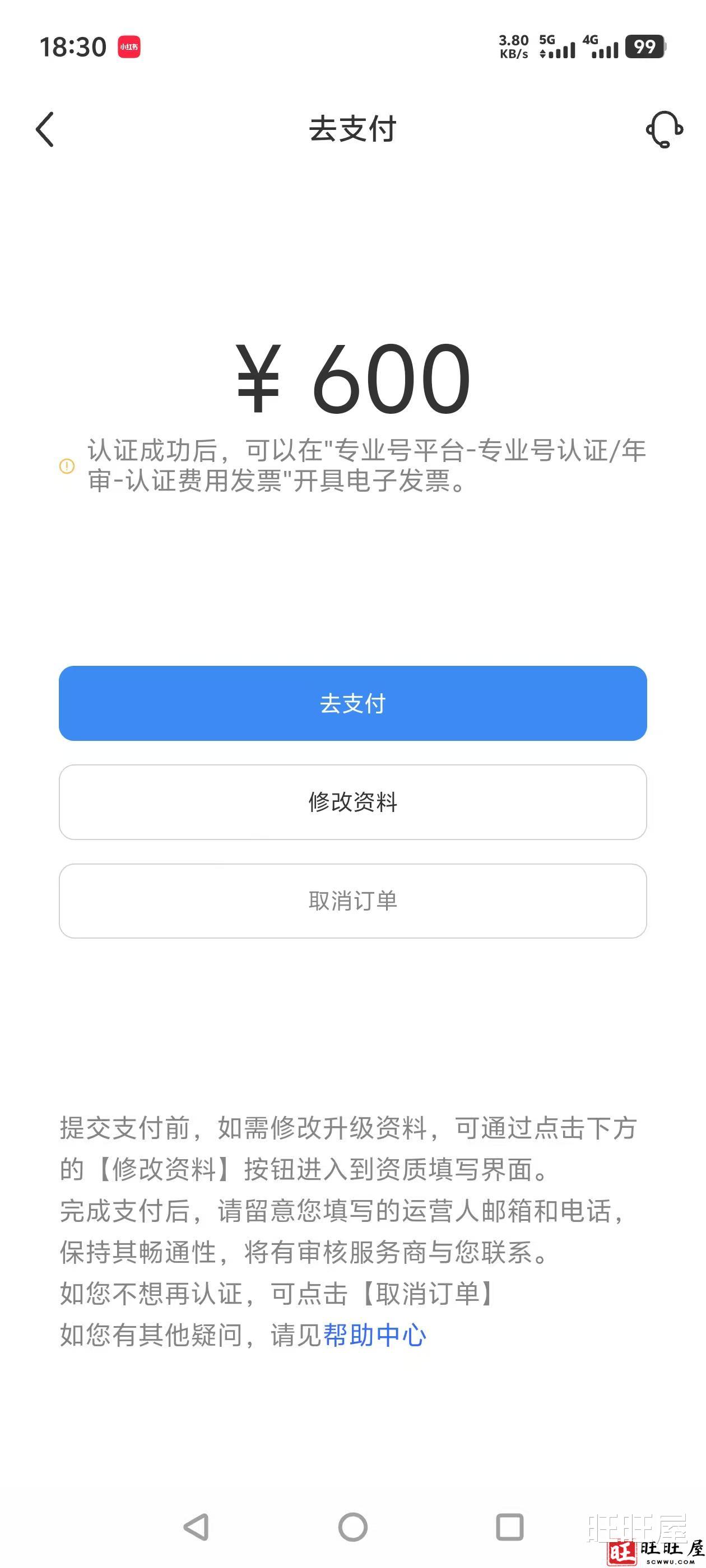Open customer service headset icon

663,129
